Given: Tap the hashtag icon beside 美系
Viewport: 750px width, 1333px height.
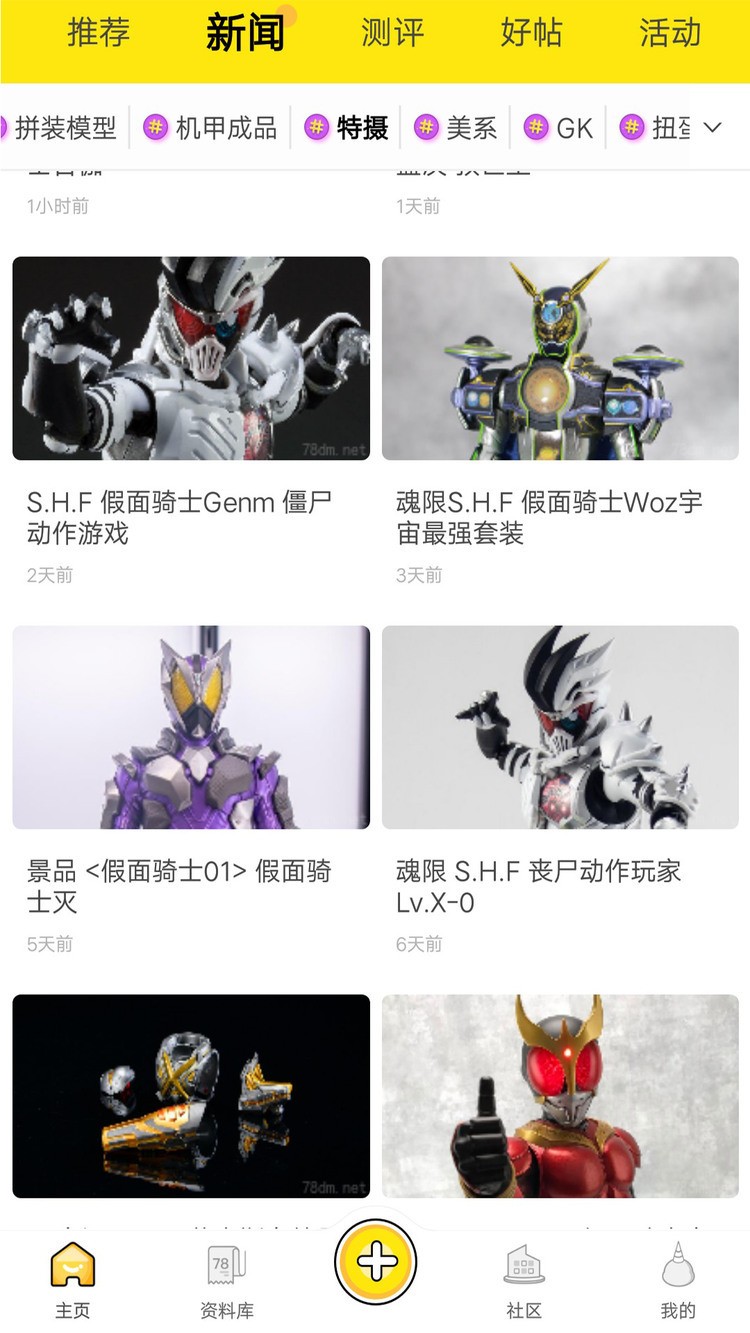Looking at the screenshot, I should (425, 128).
